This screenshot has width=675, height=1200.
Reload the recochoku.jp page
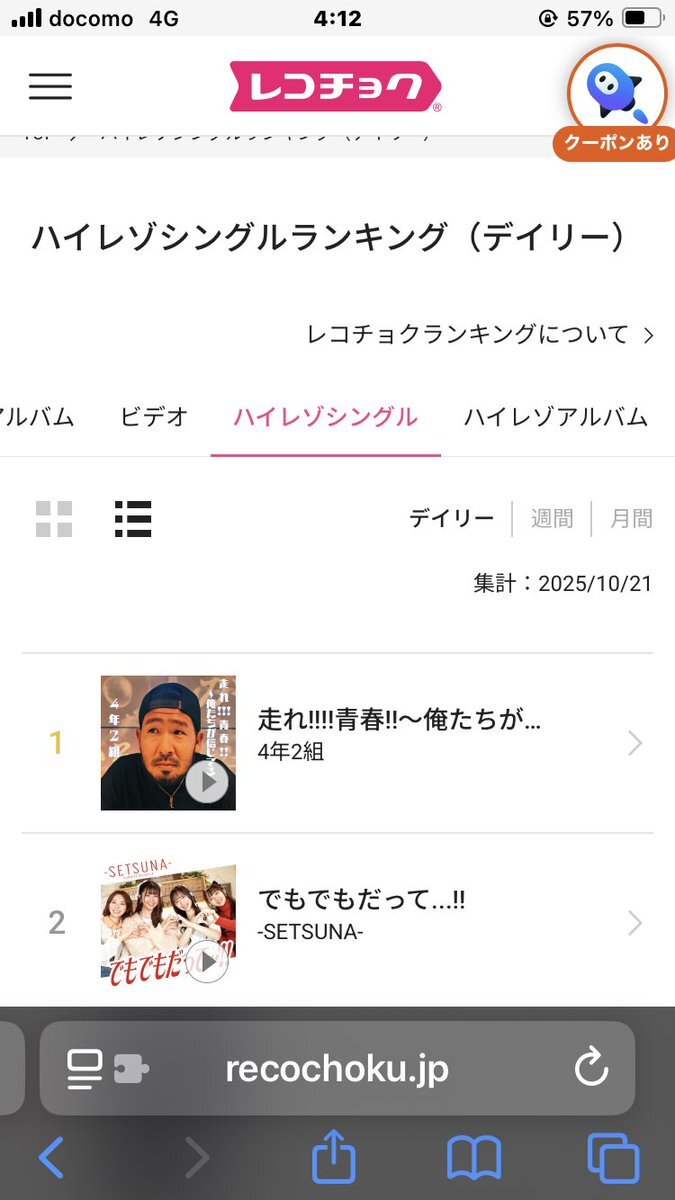pyautogui.click(x=591, y=1068)
